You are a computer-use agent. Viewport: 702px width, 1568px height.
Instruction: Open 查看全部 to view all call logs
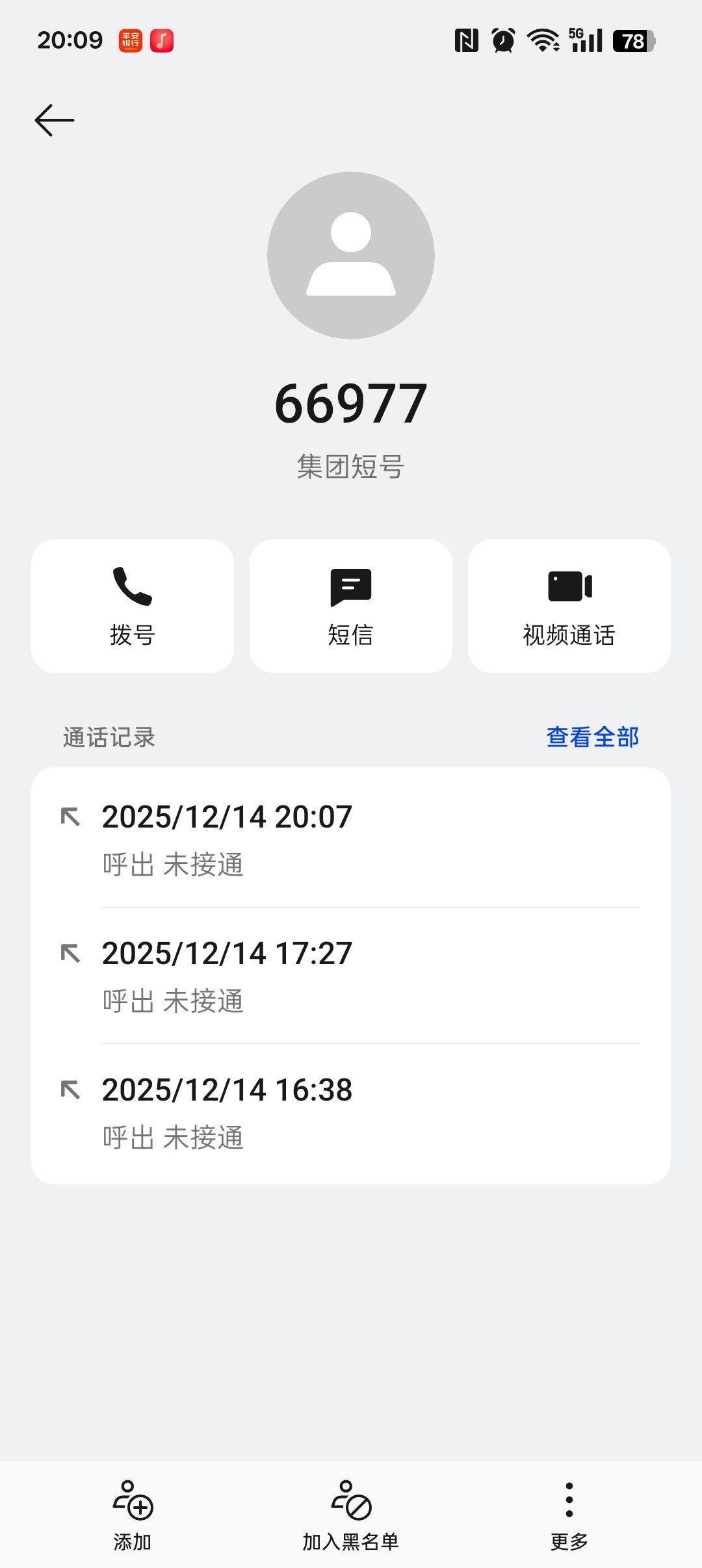click(592, 737)
